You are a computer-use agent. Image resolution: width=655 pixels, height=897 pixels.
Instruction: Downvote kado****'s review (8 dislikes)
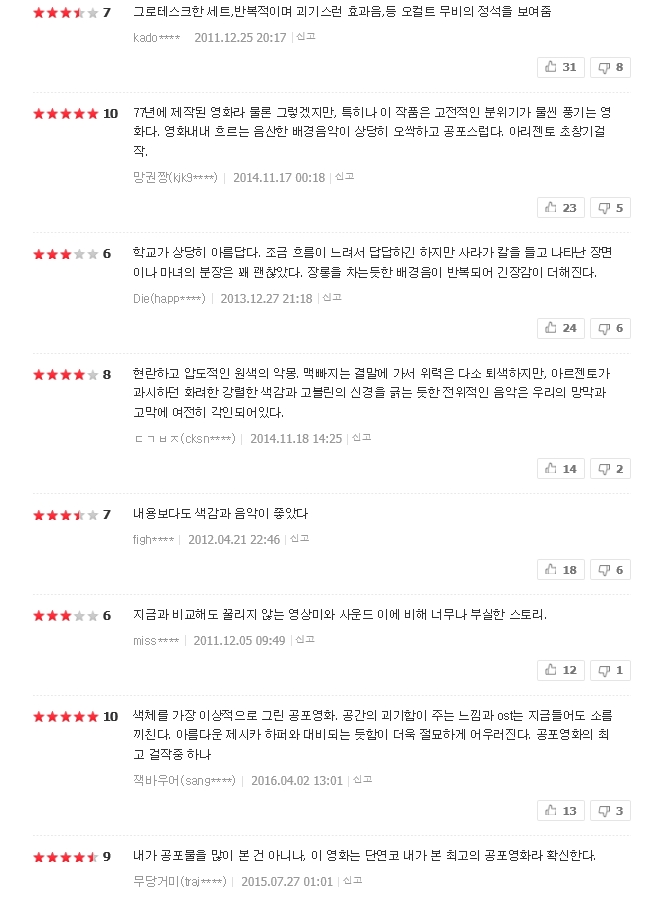click(610, 67)
